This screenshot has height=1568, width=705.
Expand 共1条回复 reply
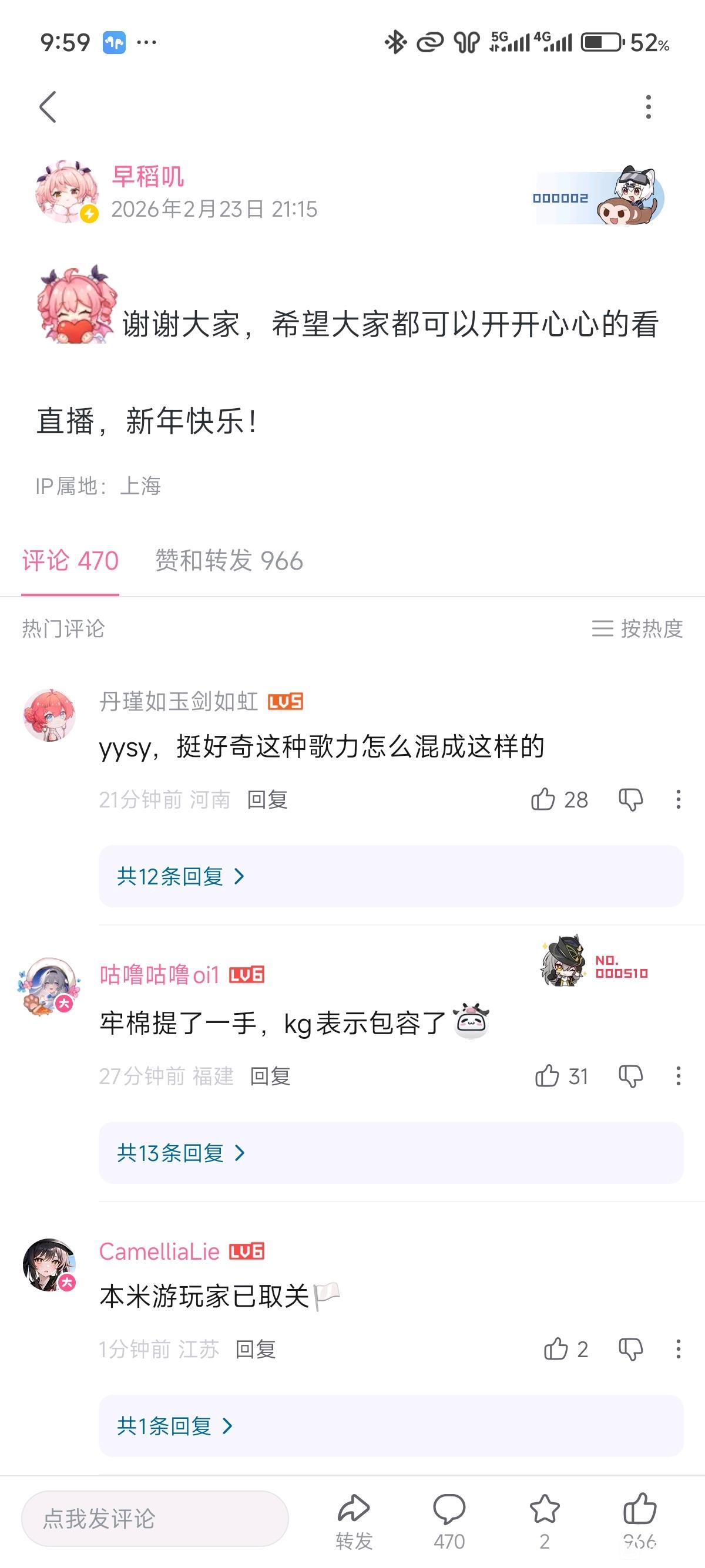click(174, 1426)
